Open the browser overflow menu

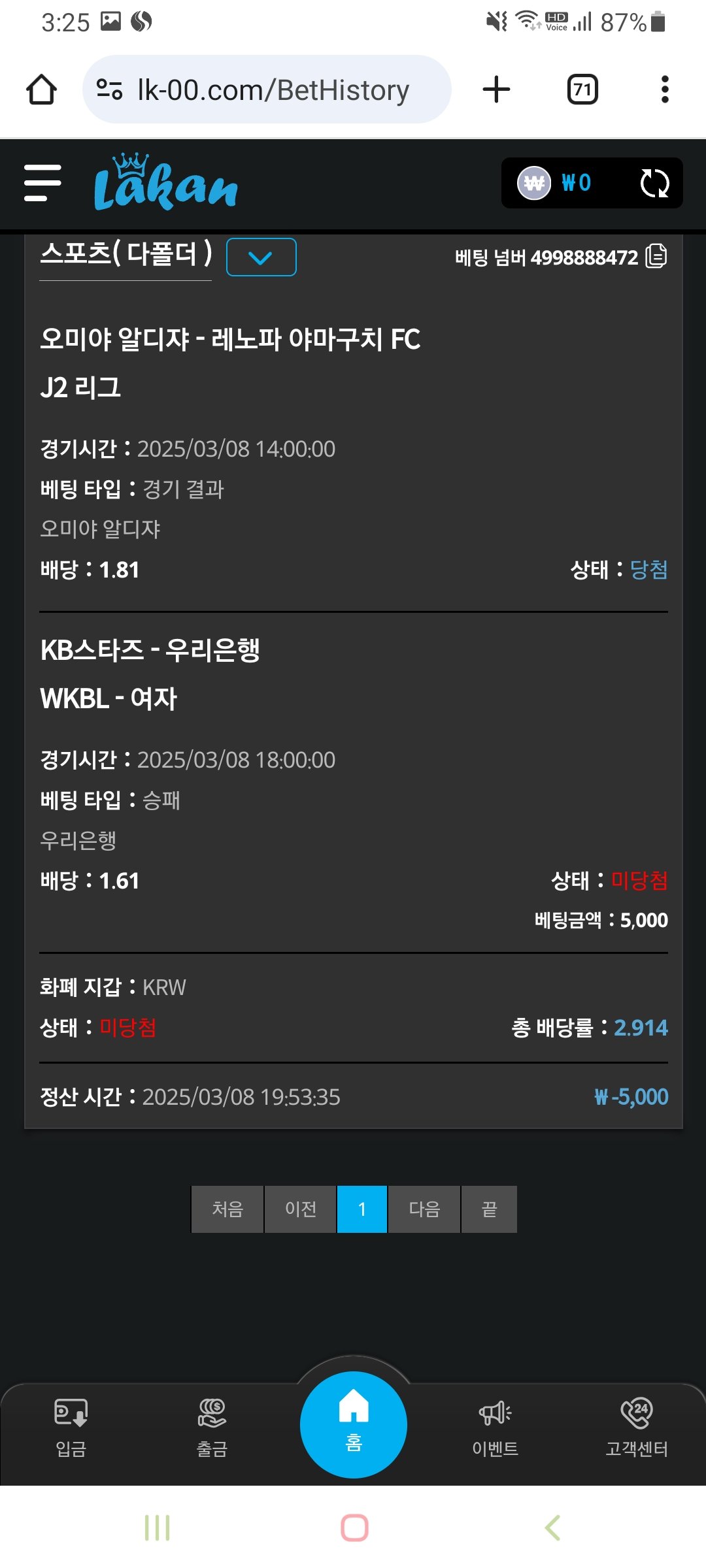tap(665, 90)
